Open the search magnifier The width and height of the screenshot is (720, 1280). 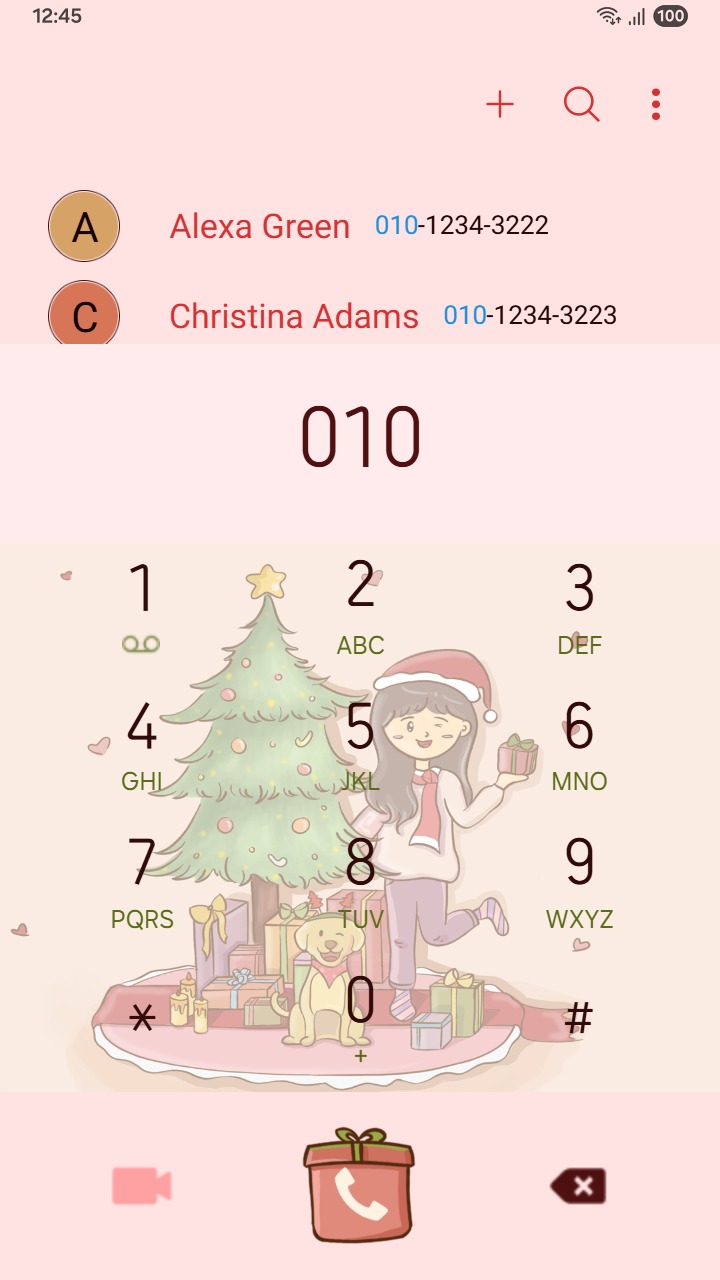coord(581,104)
